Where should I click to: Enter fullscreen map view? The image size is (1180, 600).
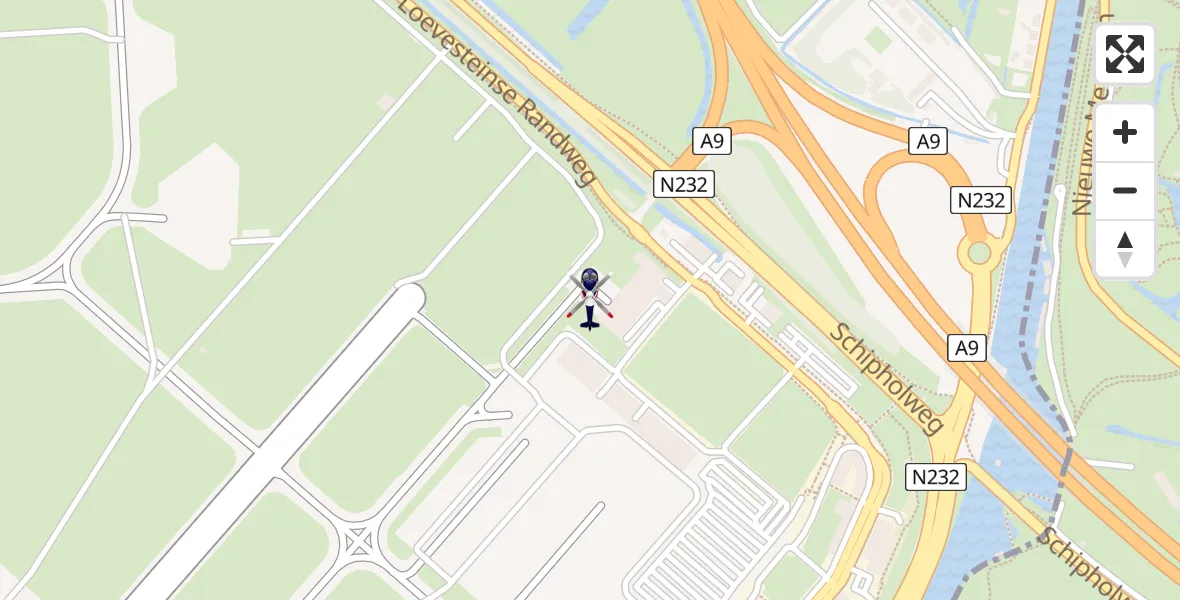tap(1125, 54)
